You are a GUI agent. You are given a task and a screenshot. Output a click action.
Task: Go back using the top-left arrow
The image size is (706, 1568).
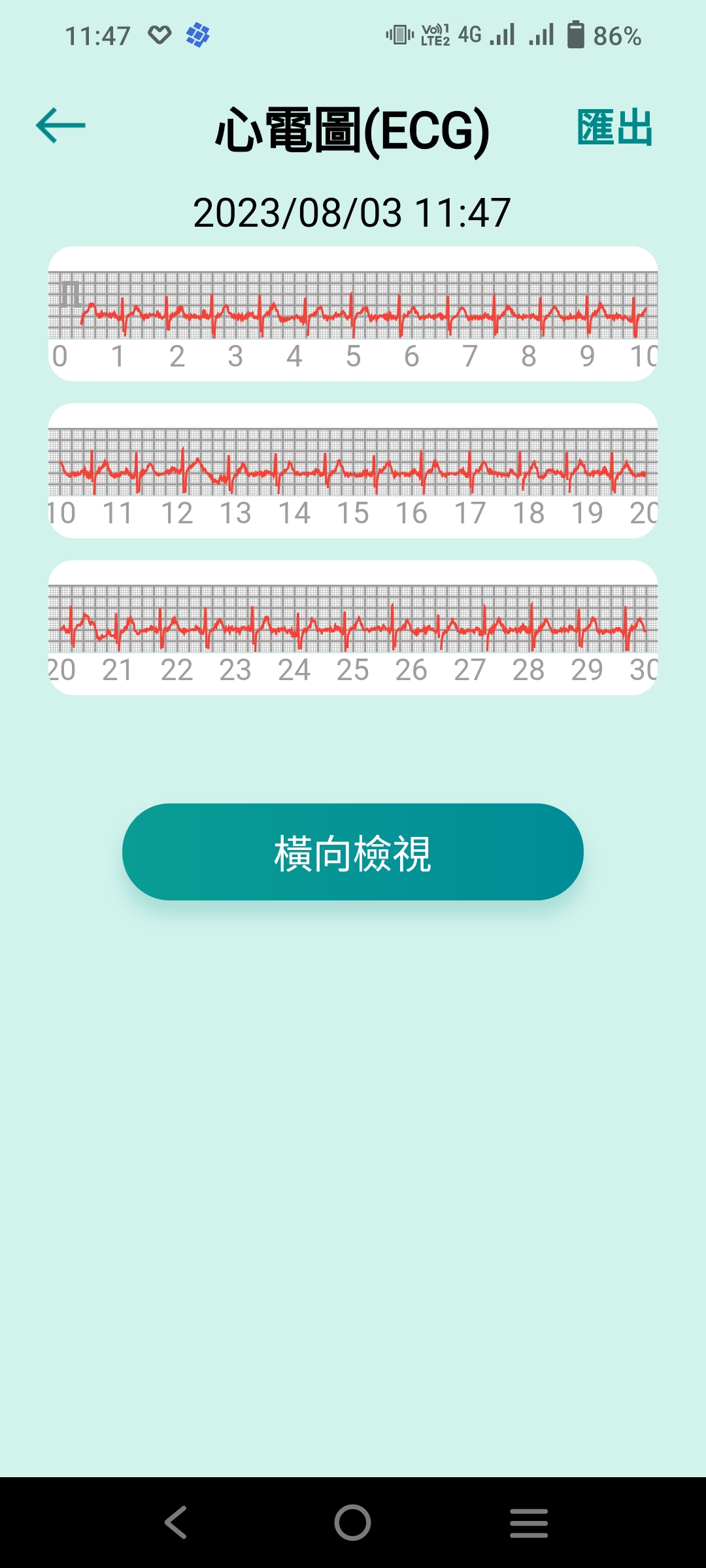pos(61,125)
